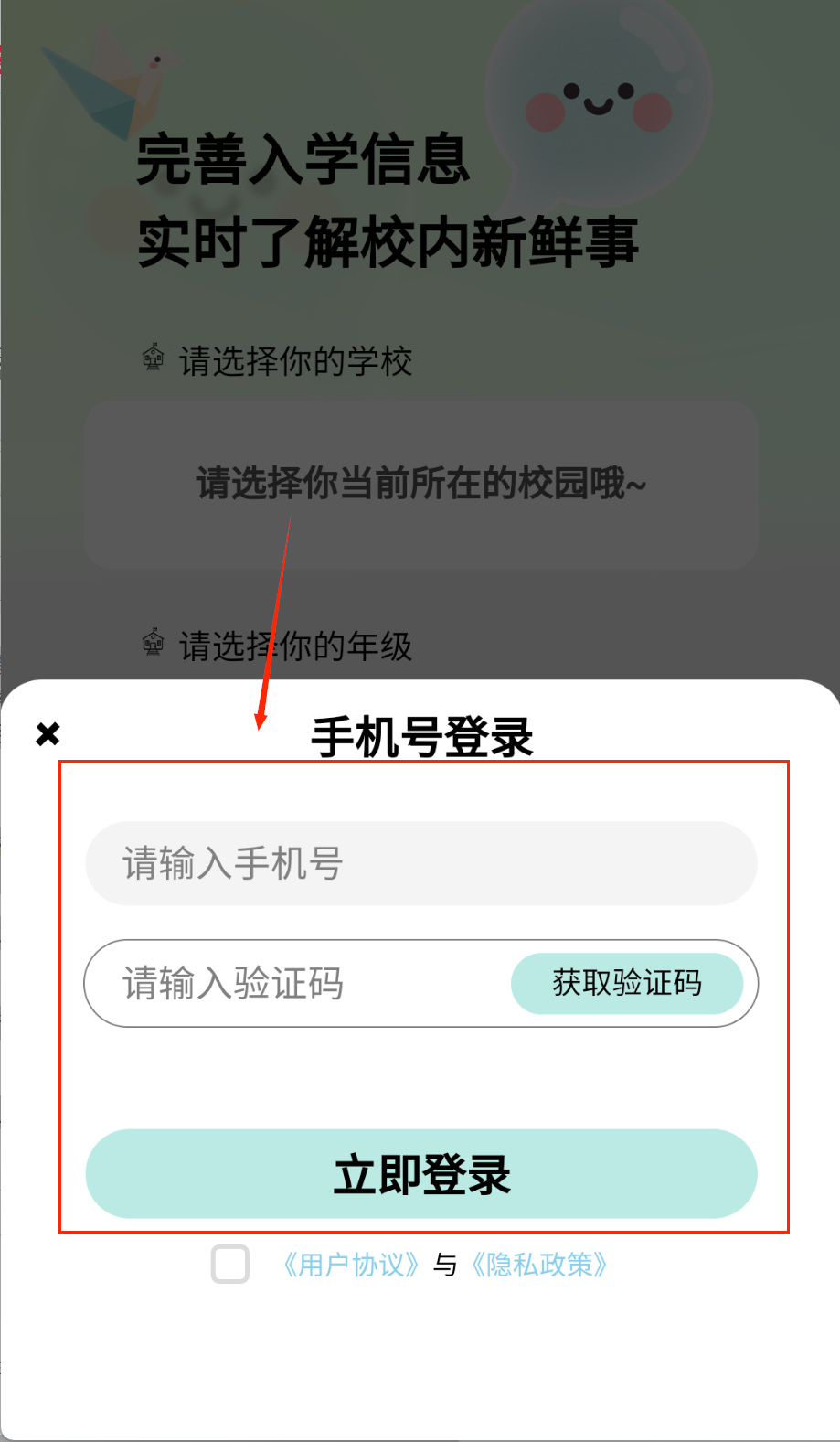Request a code via 获取验证码
Screen dimensions: 840x1442
[627, 984]
